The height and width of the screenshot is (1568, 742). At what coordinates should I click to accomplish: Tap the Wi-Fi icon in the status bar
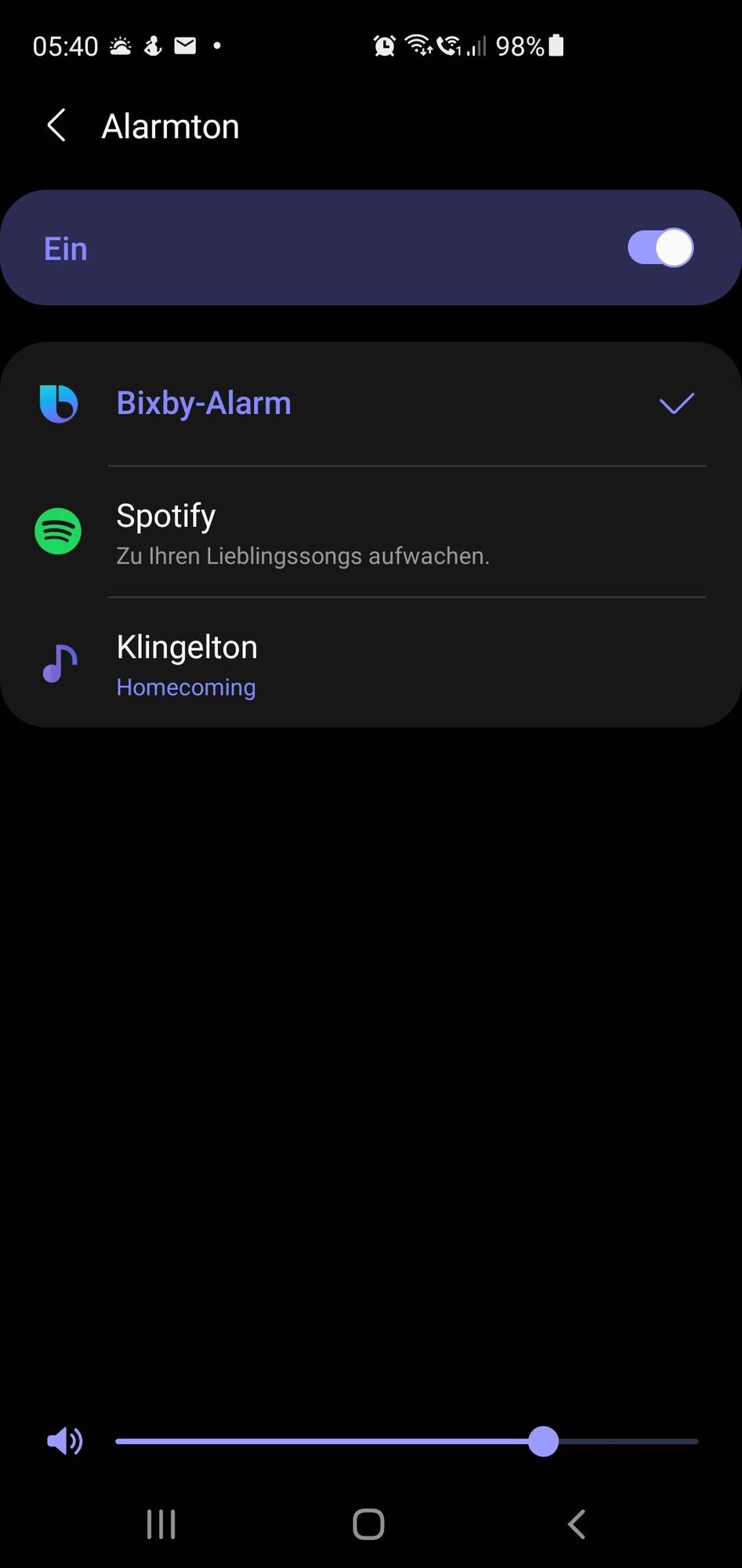click(x=418, y=45)
